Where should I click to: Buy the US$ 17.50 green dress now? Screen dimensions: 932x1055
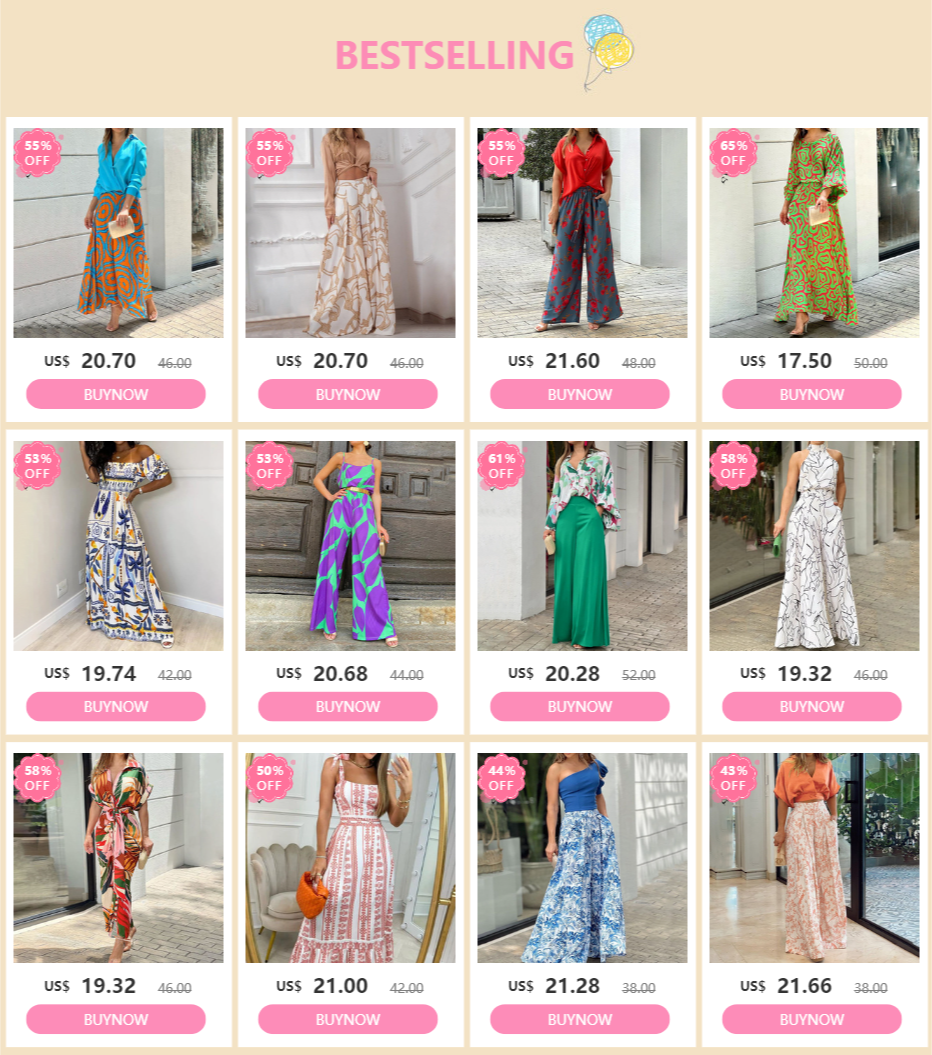pos(812,394)
